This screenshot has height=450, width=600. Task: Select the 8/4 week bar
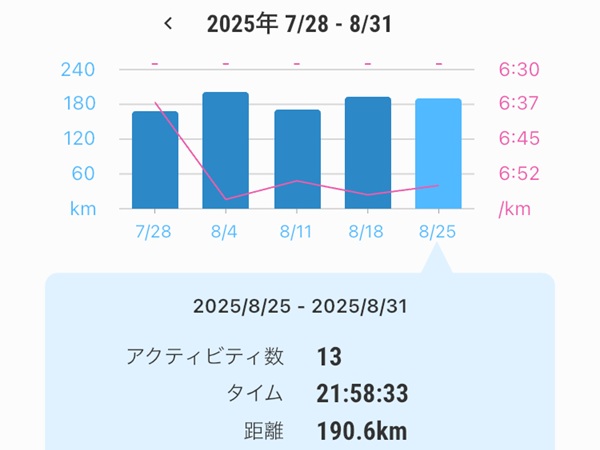(x=225, y=150)
